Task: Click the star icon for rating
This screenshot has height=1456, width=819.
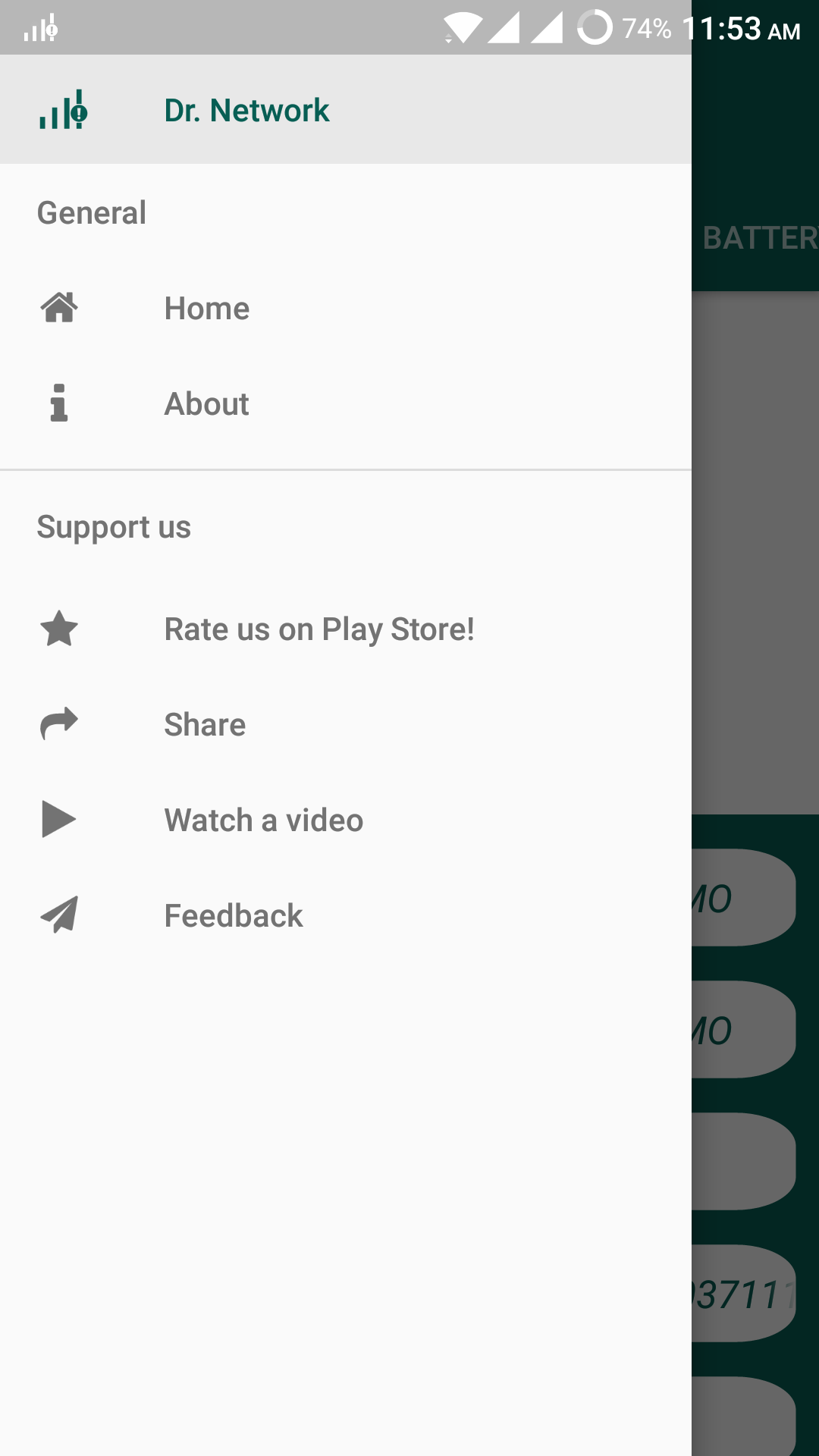Action: (x=59, y=628)
